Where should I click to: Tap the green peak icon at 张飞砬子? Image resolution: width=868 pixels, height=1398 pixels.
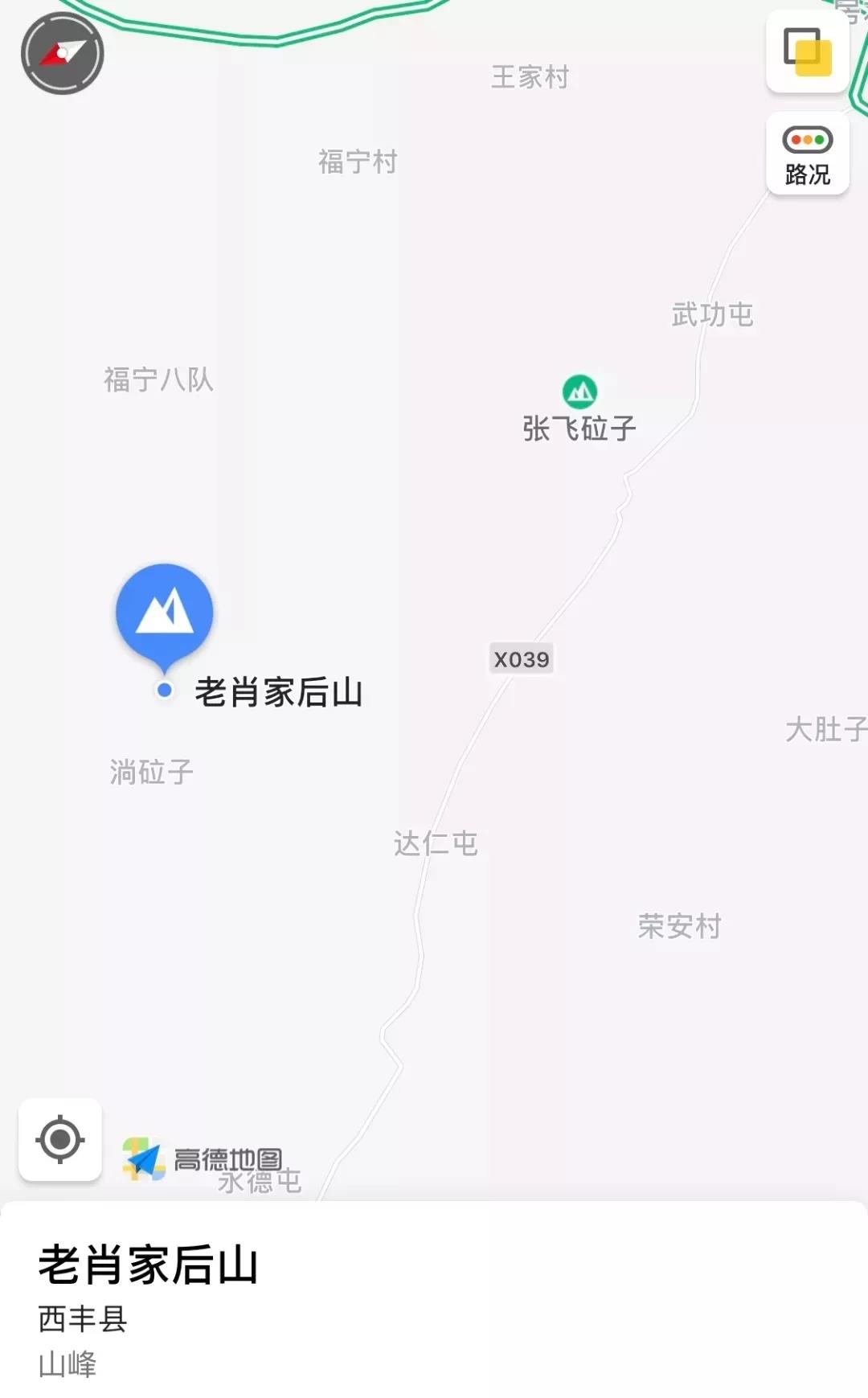pyautogui.click(x=581, y=390)
